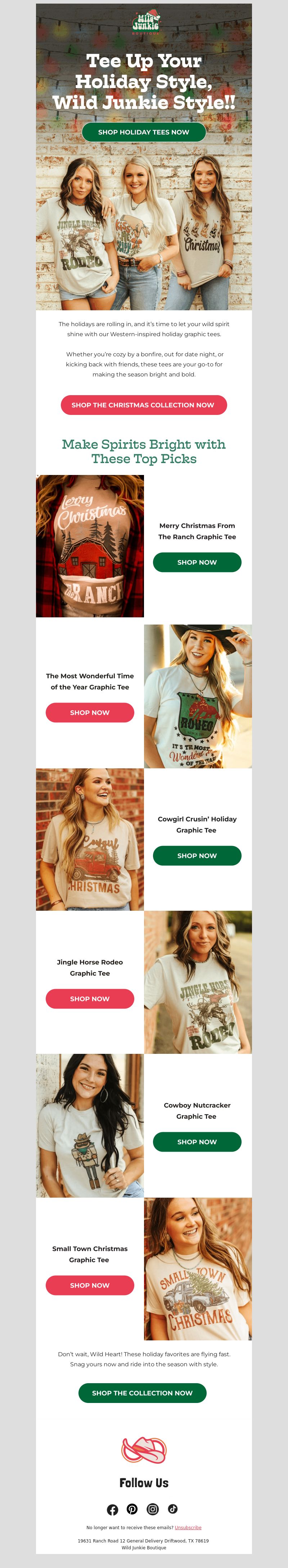Shop the Most Wonderful Time of the Year tee
288x1568 pixels.
tap(90, 712)
